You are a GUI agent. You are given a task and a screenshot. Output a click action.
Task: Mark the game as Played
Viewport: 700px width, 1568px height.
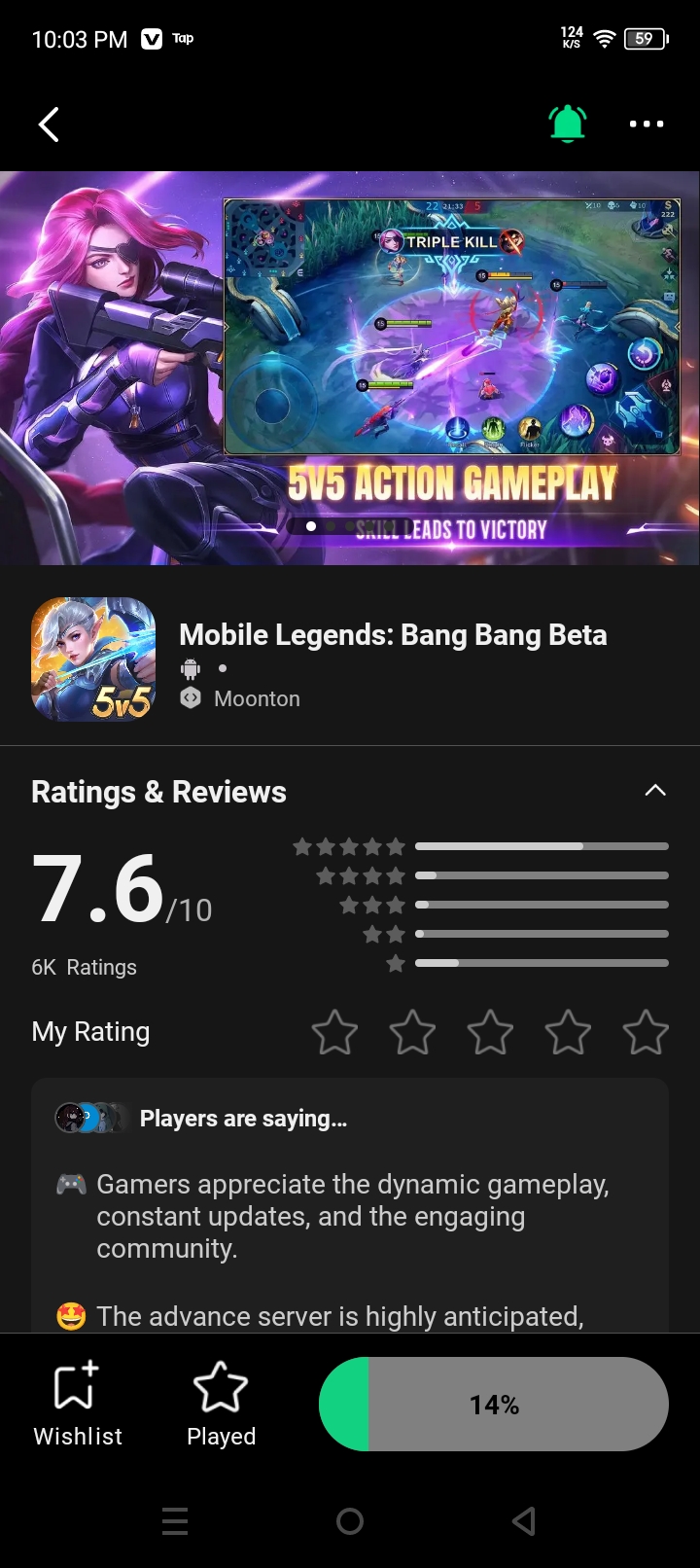[221, 1404]
